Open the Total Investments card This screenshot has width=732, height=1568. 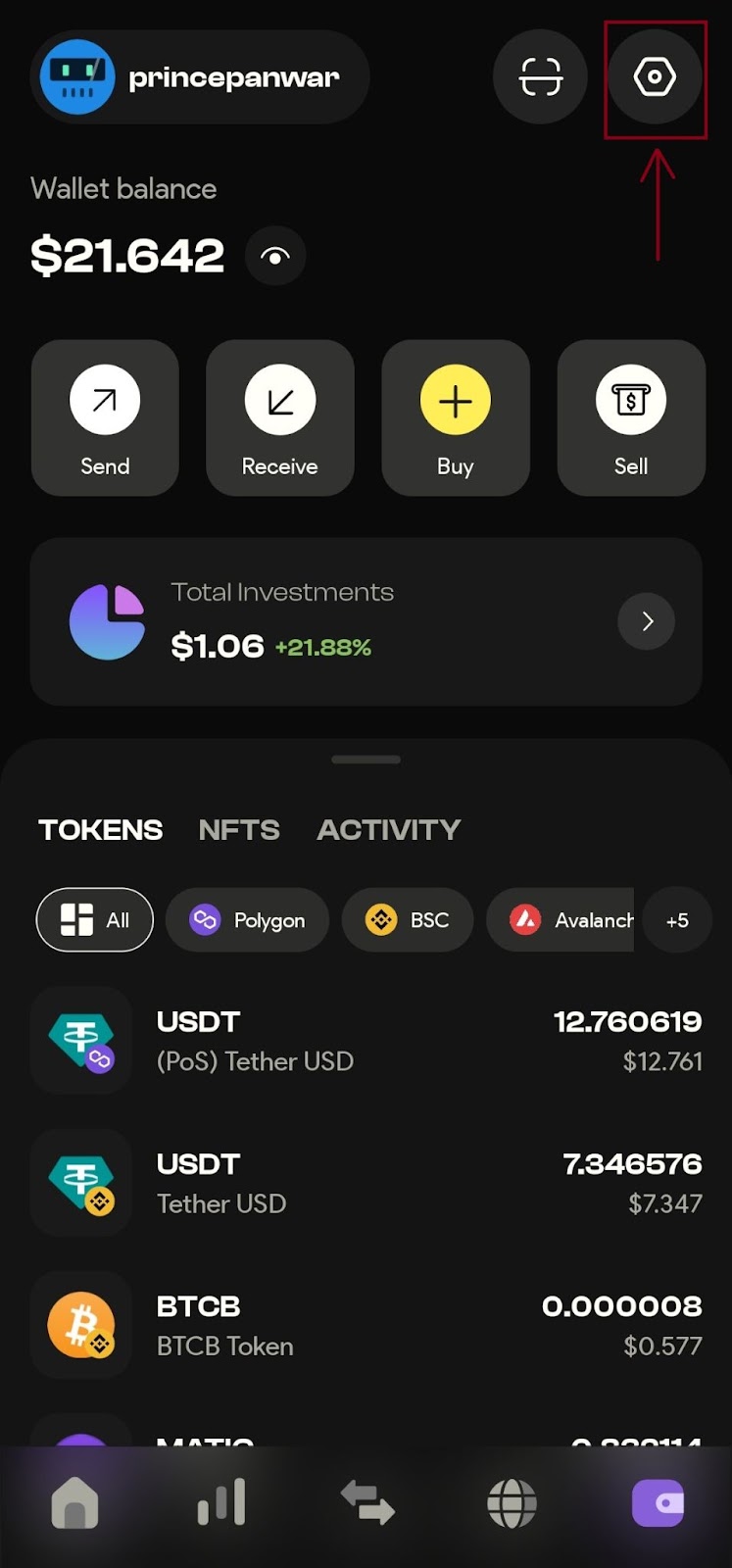click(366, 621)
